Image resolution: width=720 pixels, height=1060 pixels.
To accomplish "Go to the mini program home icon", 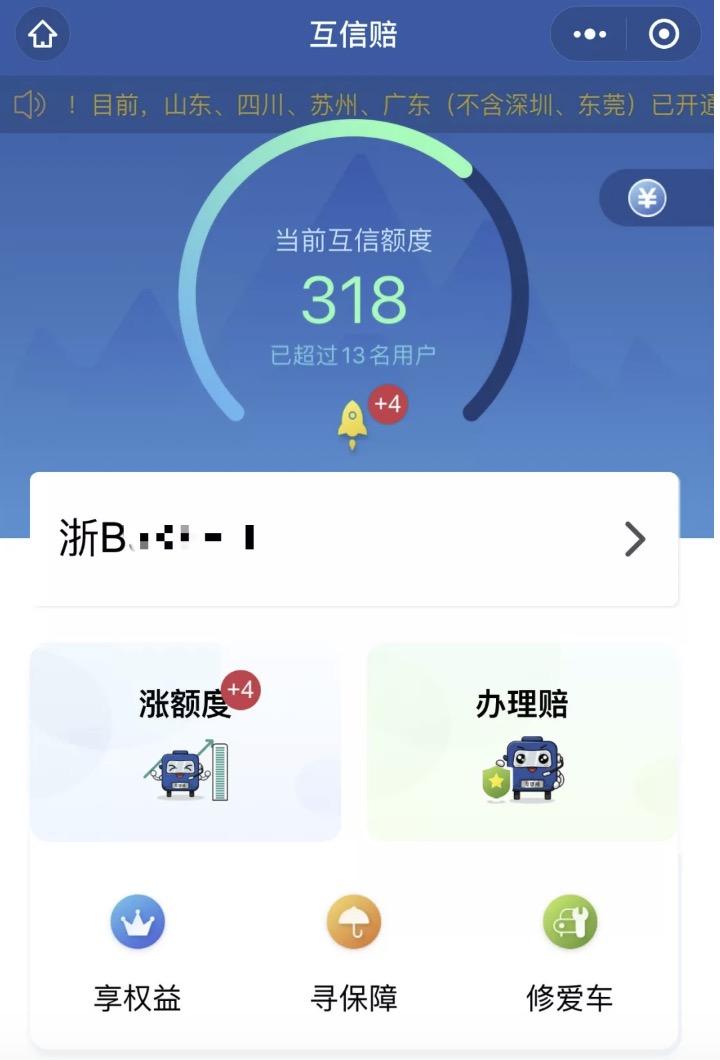I will (42, 34).
